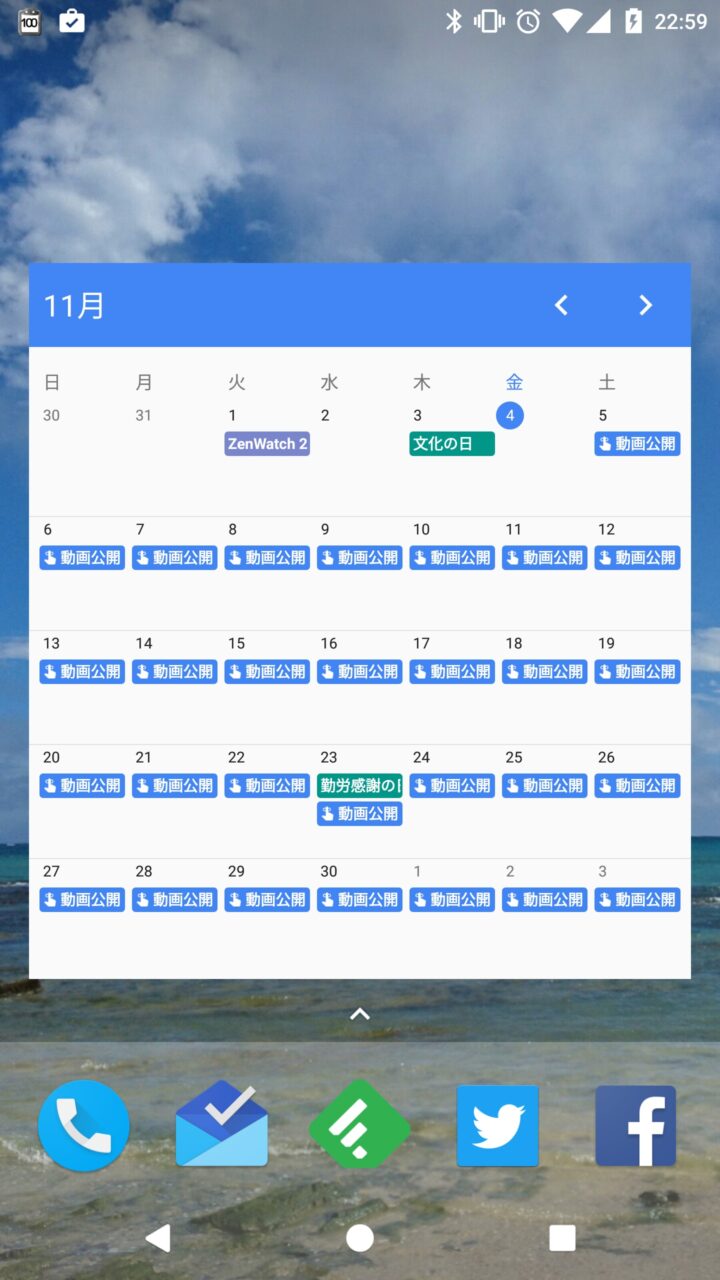Open the ZenWatch 2 event on the 1st
Screen dimensions: 720x1280
[267, 444]
